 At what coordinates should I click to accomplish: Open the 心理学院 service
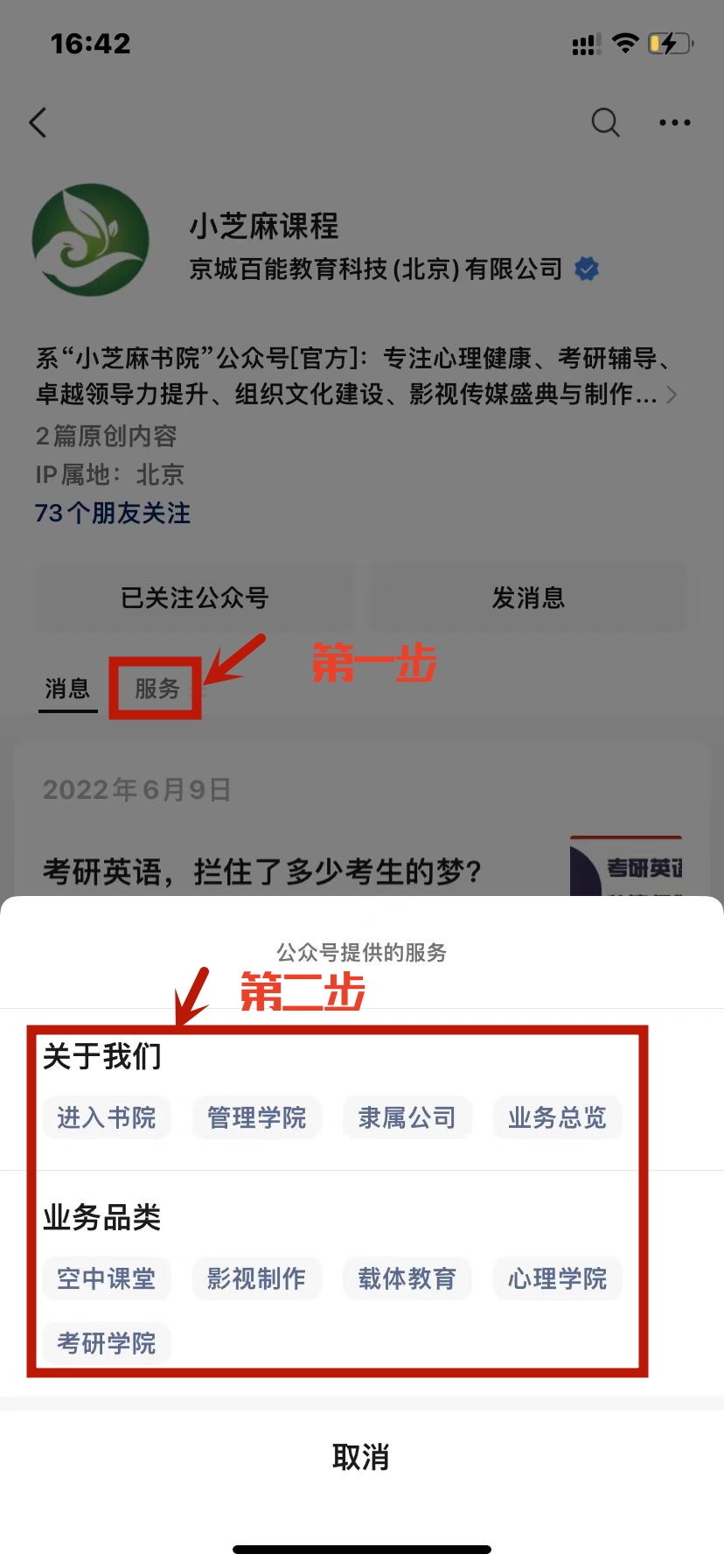[558, 1278]
